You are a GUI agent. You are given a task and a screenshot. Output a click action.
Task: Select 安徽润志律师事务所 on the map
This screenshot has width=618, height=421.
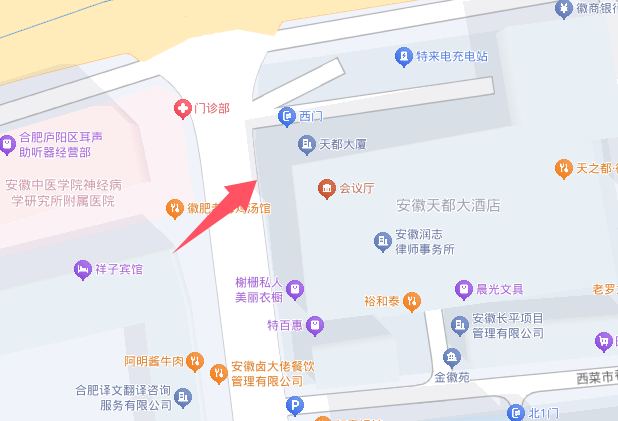tap(382, 241)
